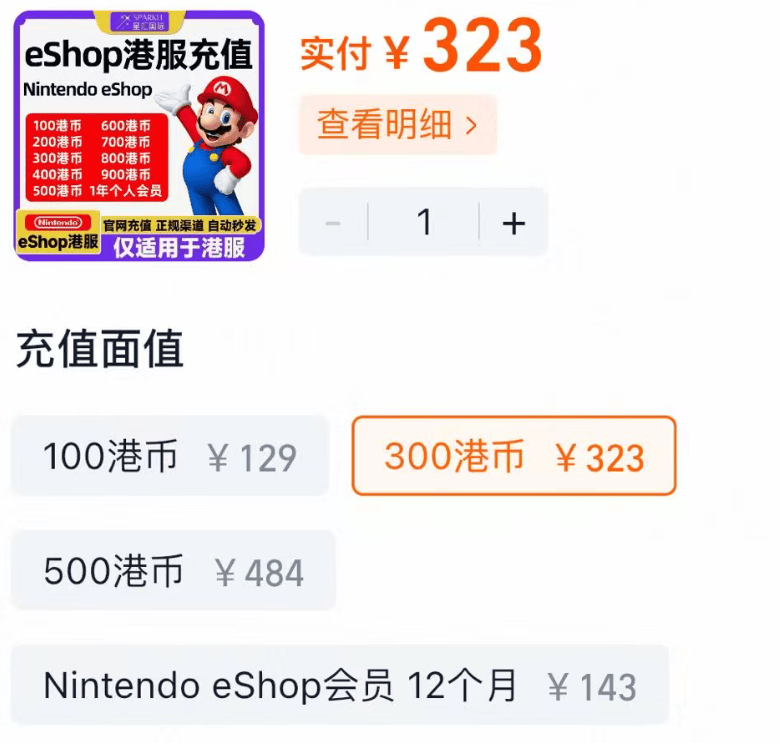
Task: Decrease quantity with the minus button
Action: (x=334, y=223)
